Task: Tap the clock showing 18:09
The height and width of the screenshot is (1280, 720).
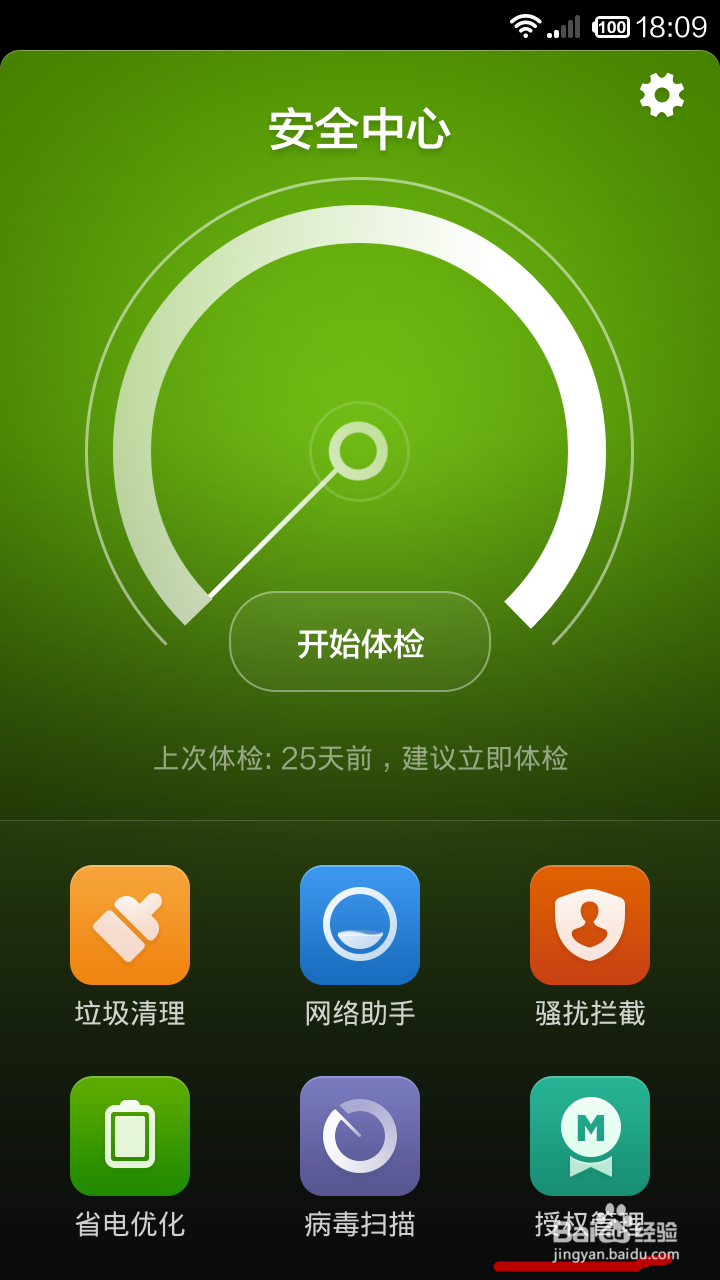Action: [671, 25]
